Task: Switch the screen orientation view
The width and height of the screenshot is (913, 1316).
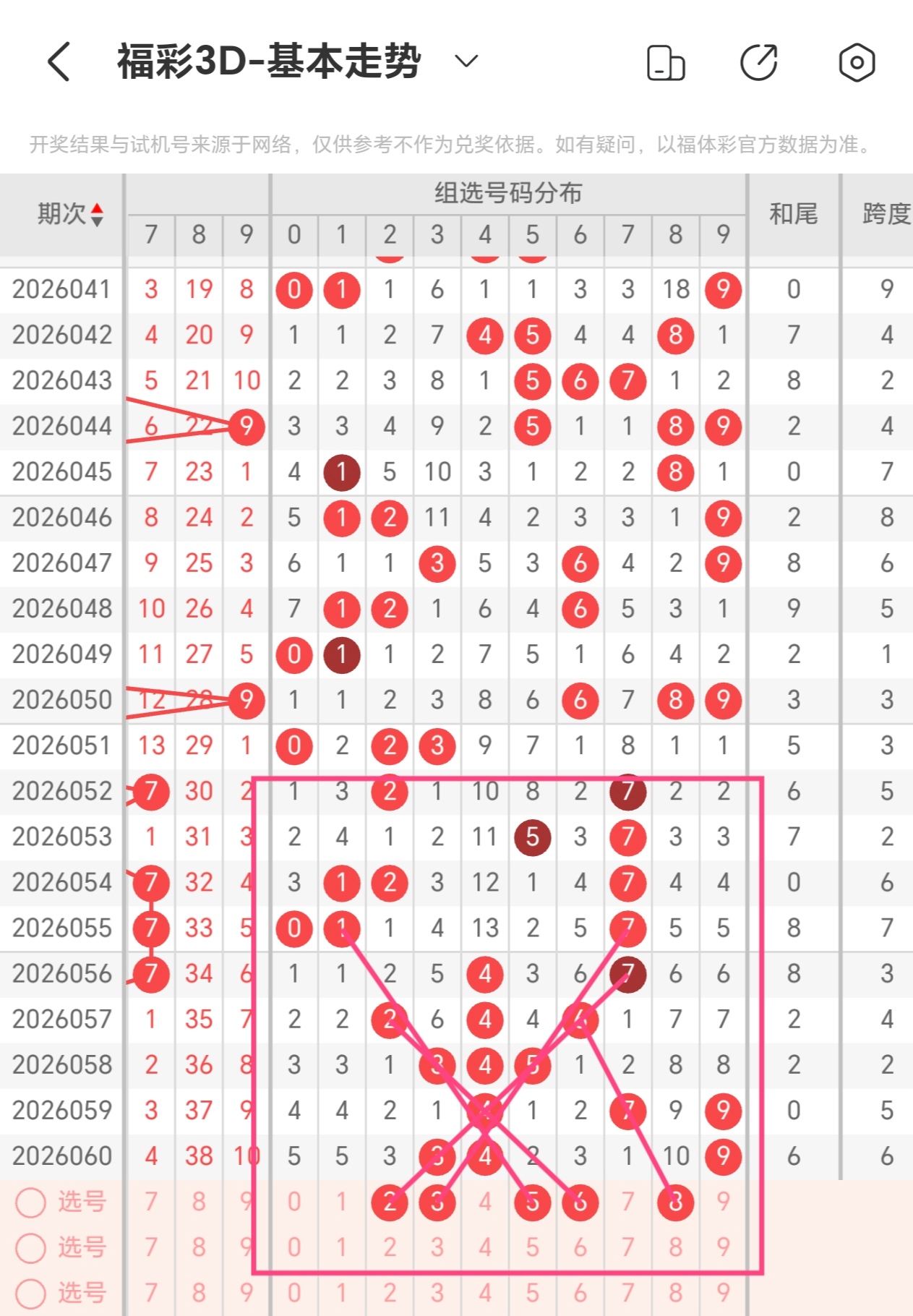Action: pos(665,63)
